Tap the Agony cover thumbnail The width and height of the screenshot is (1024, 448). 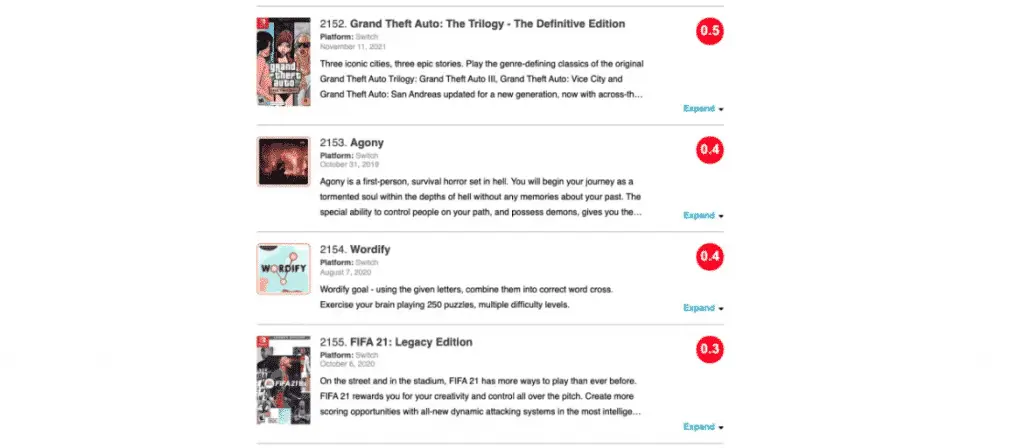283,162
